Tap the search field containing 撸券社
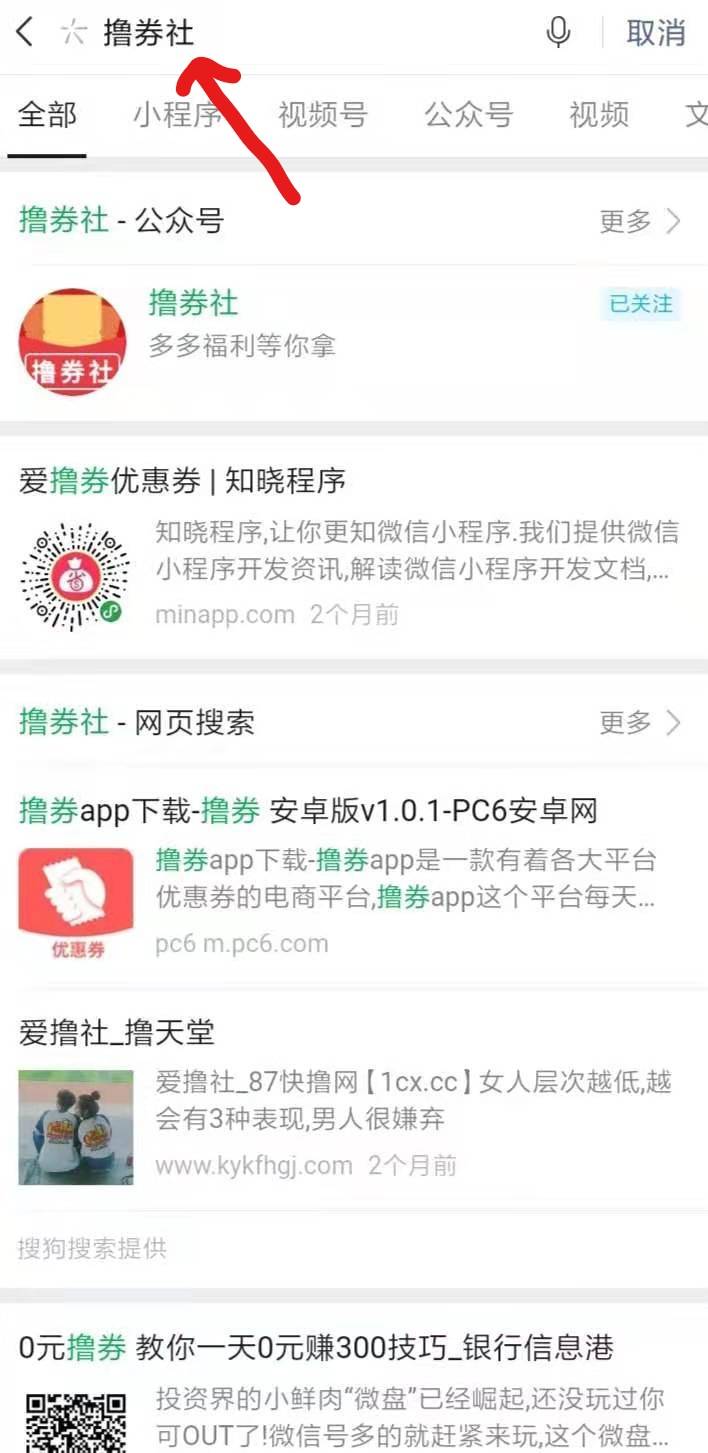This screenshot has height=1453, width=708. coord(300,33)
